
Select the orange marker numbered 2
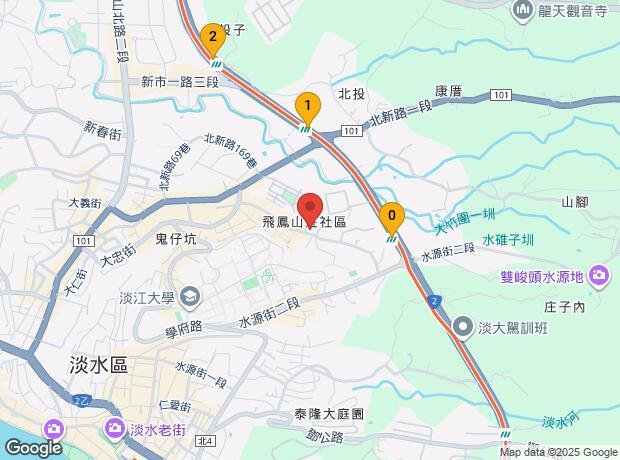click(211, 41)
